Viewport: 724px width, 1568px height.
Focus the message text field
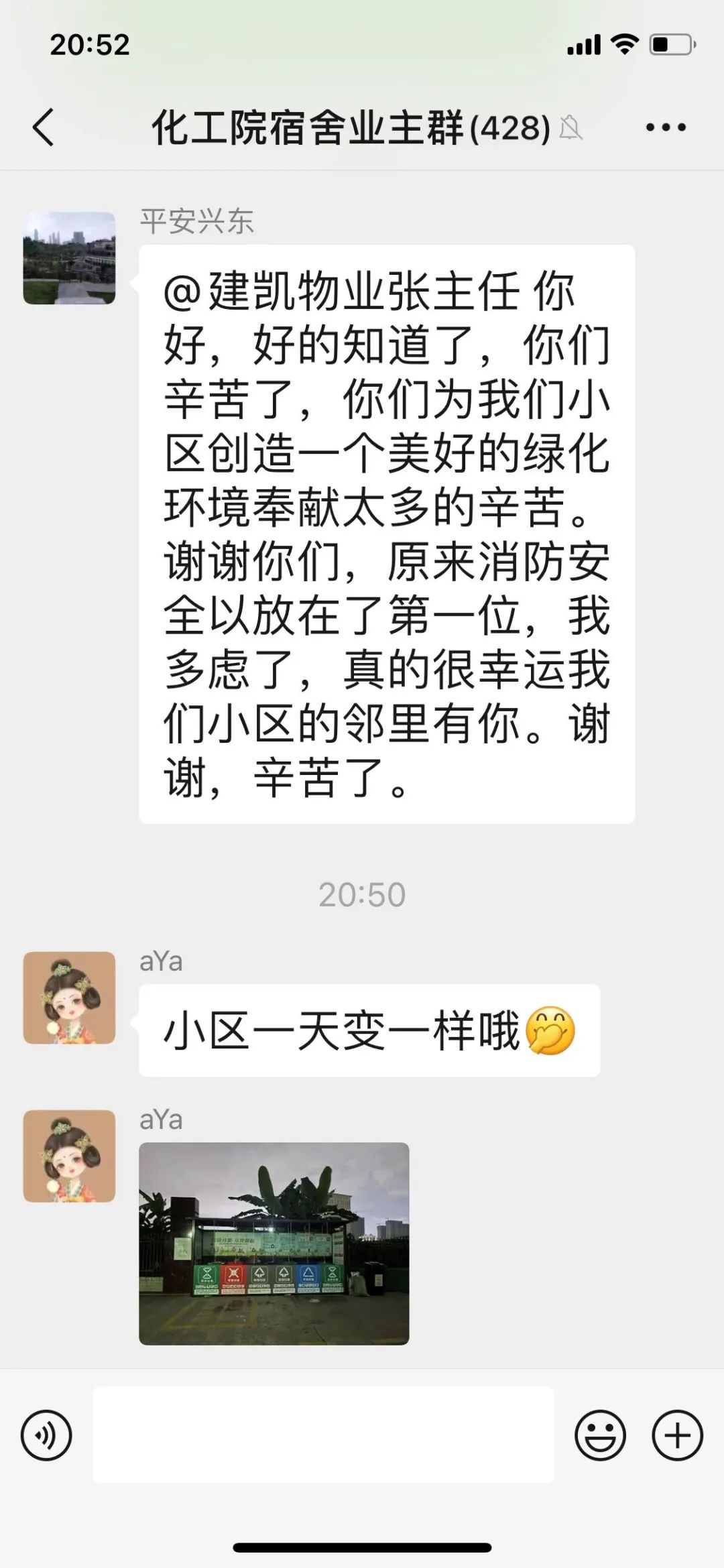click(x=323, y=1434)
